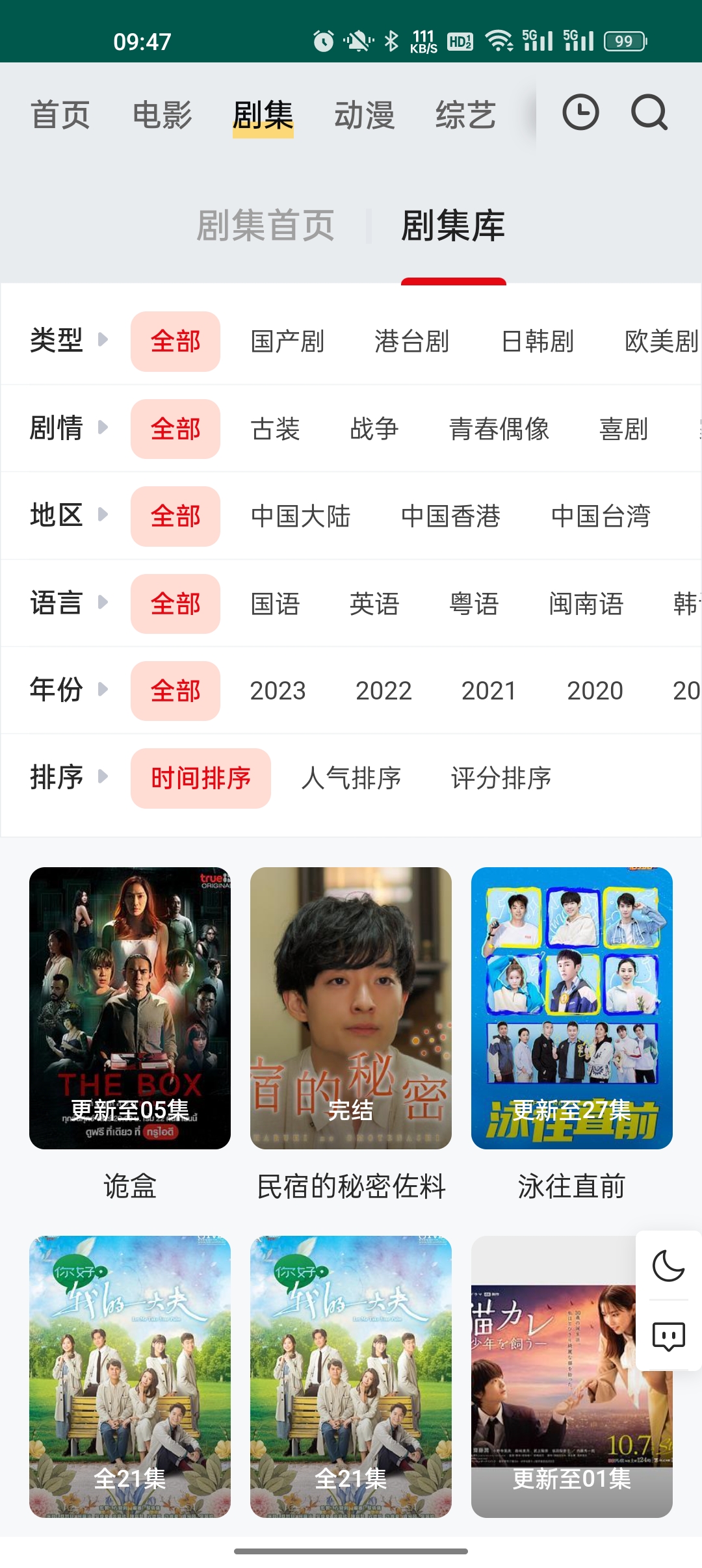This screenshot has width=702, height=1568.
Task: Select 国产剧 in the 类型 filter row
Action: click(288, 341)
